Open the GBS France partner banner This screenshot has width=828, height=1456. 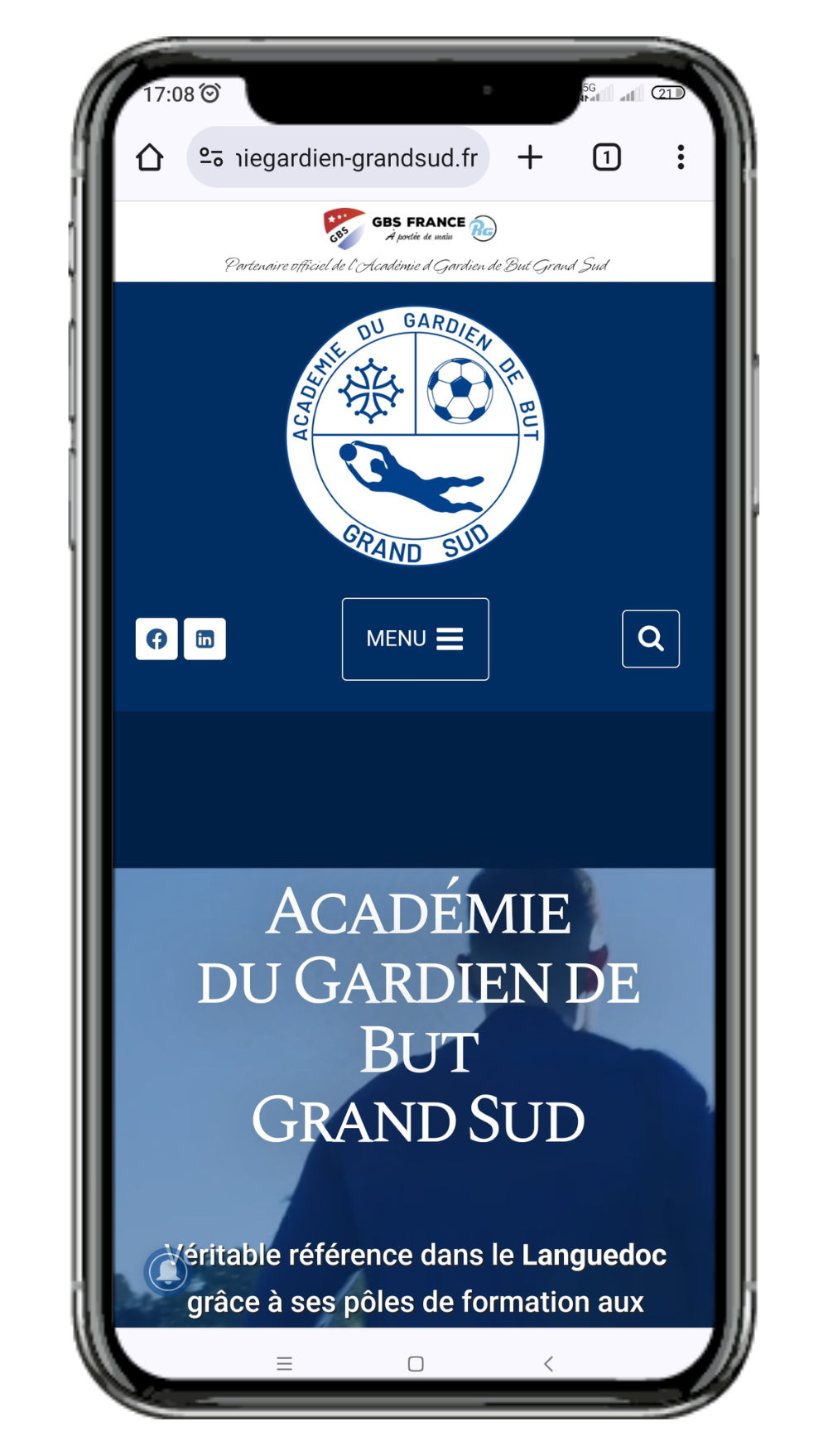click(x=414, y=241)
